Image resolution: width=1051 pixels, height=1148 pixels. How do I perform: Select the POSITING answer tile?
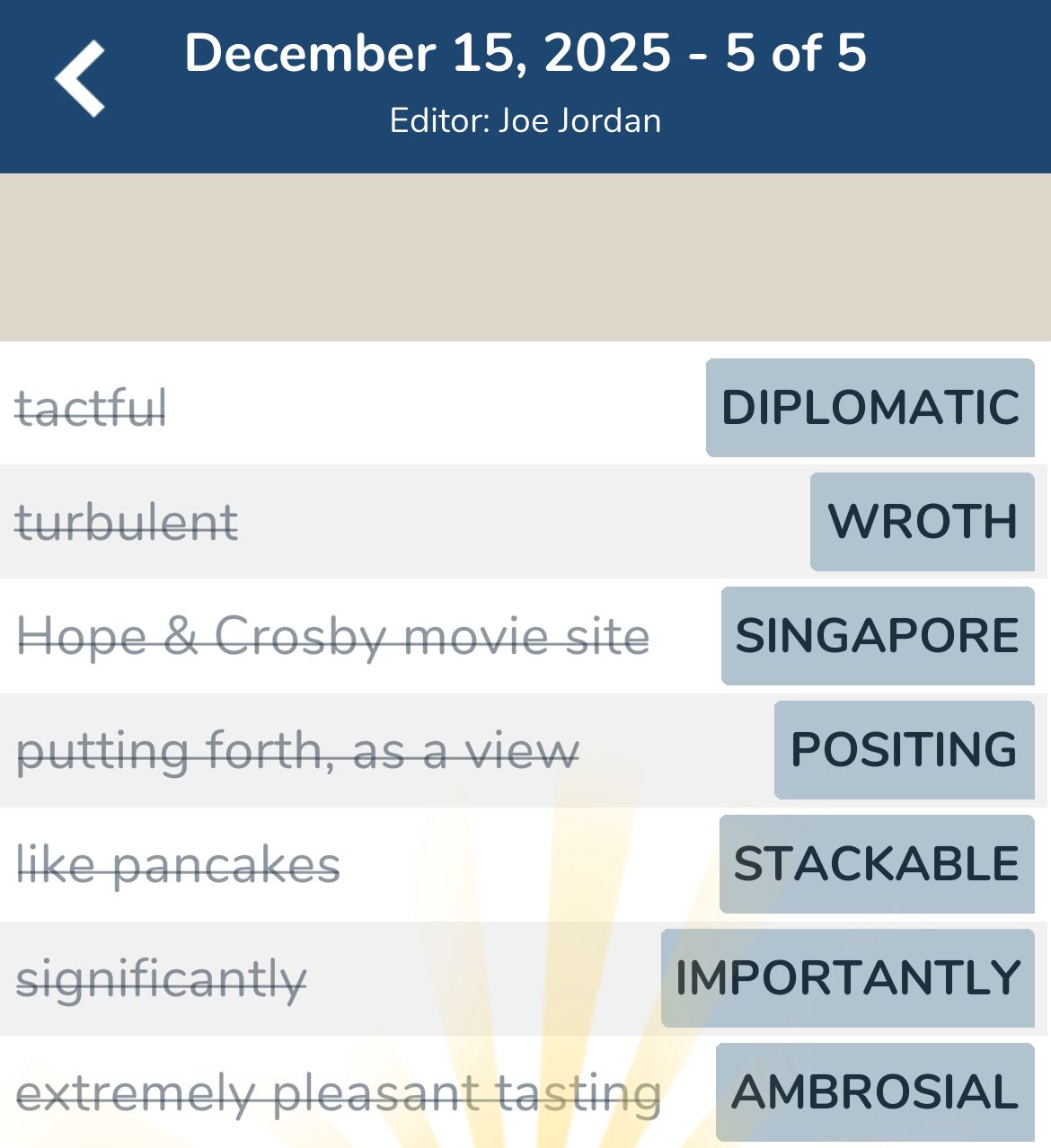(902, 749)
